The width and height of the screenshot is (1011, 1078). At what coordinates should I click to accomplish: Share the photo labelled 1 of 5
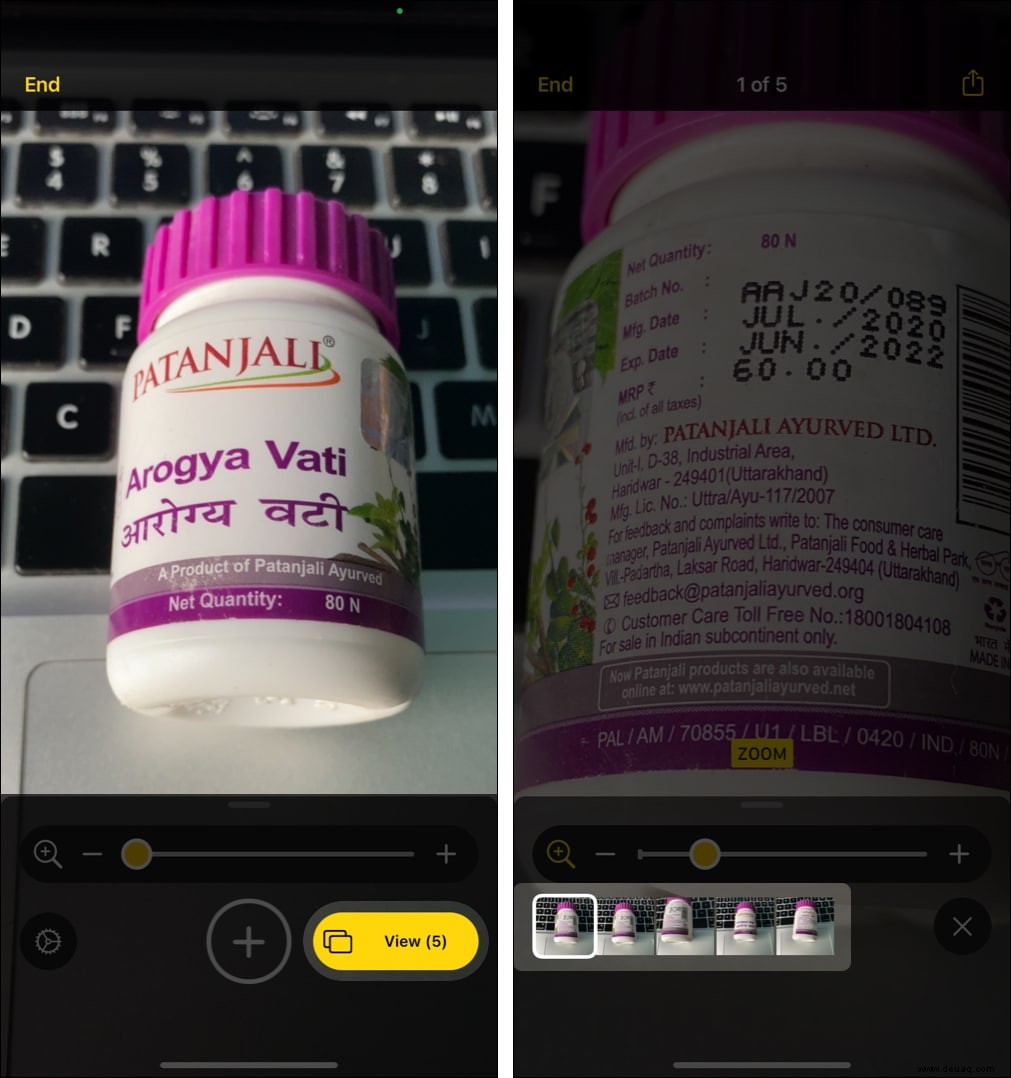tap(972, 84)
